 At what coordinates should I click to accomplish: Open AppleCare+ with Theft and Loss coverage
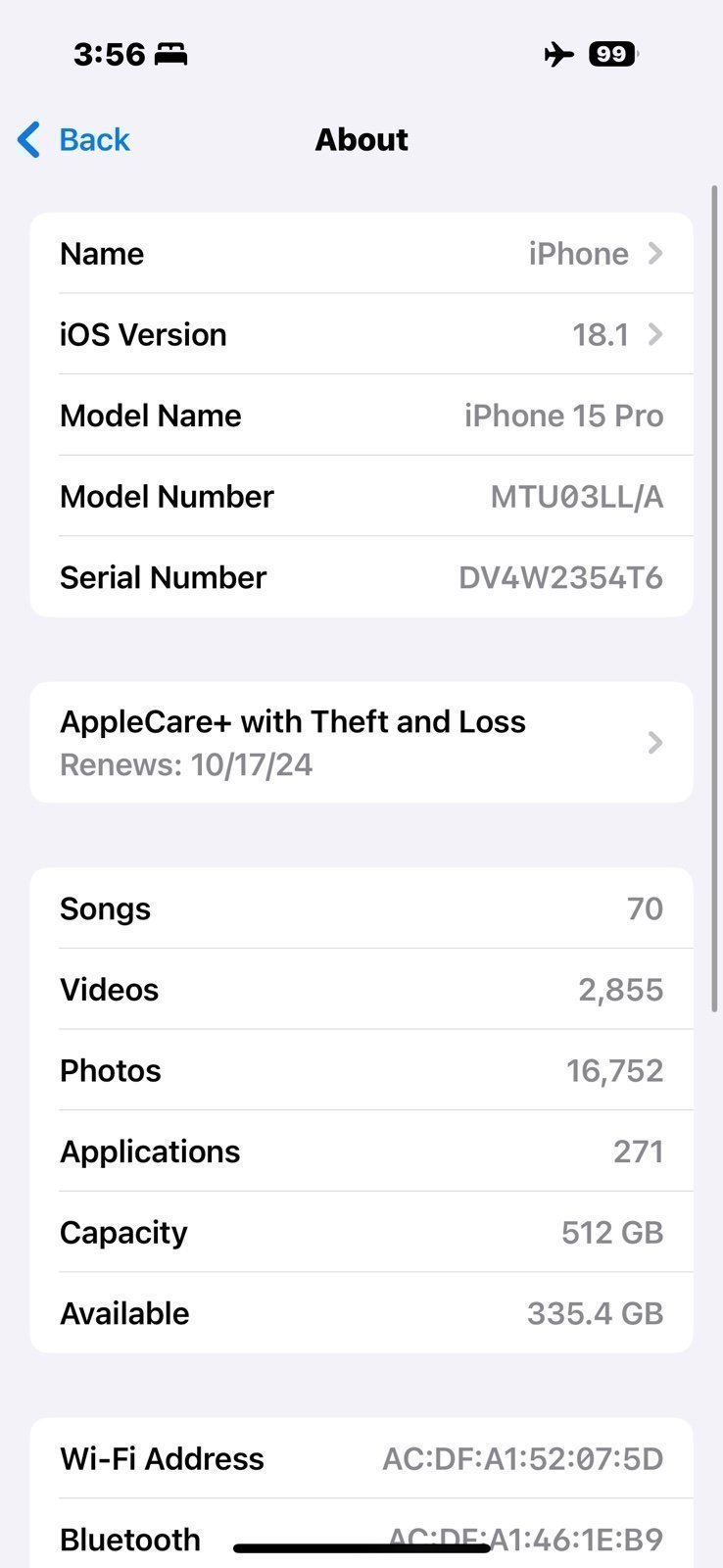click(361, 742)
